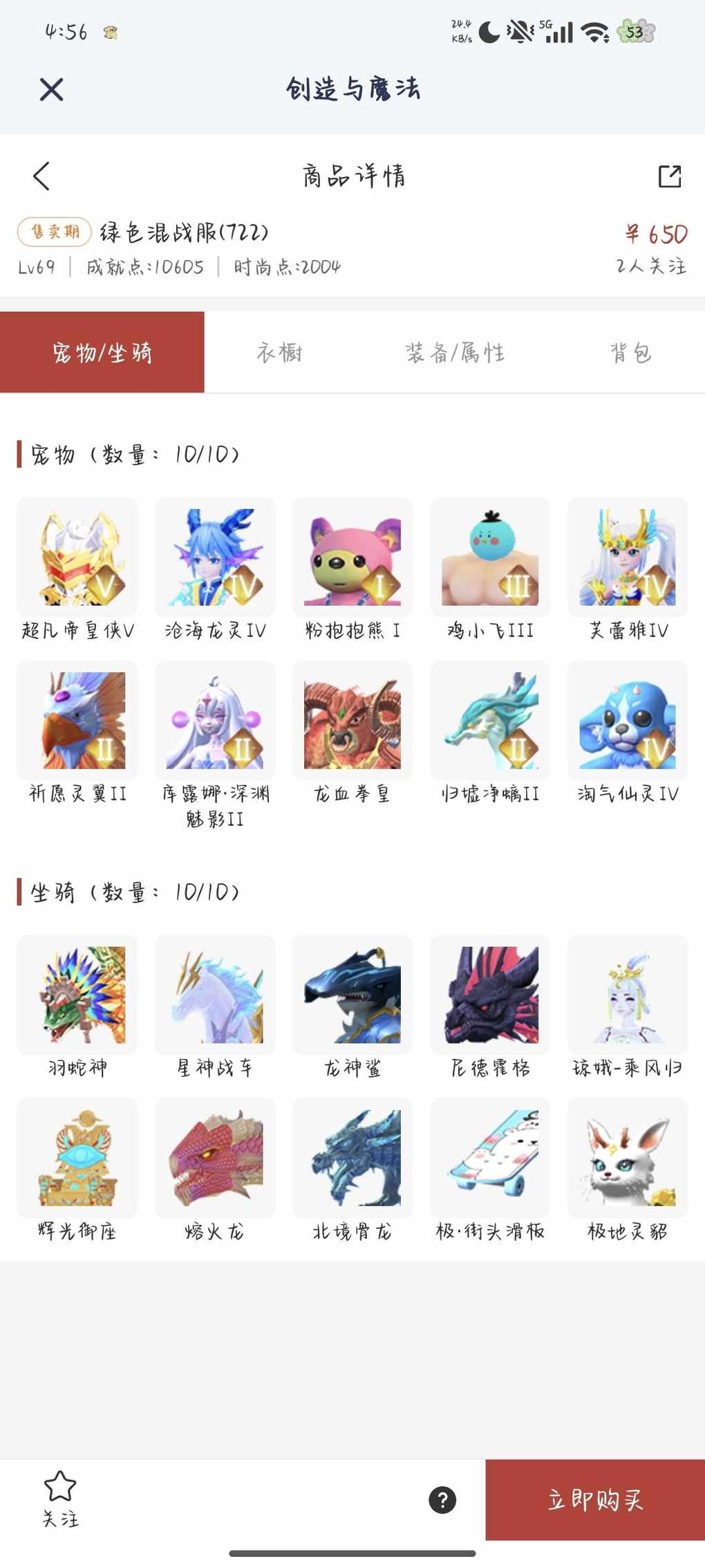This screenshot has height=1568, width=705.
Task: Close the 创造与魔法 page
Action: pyautogui.click(x=51, y=89)
